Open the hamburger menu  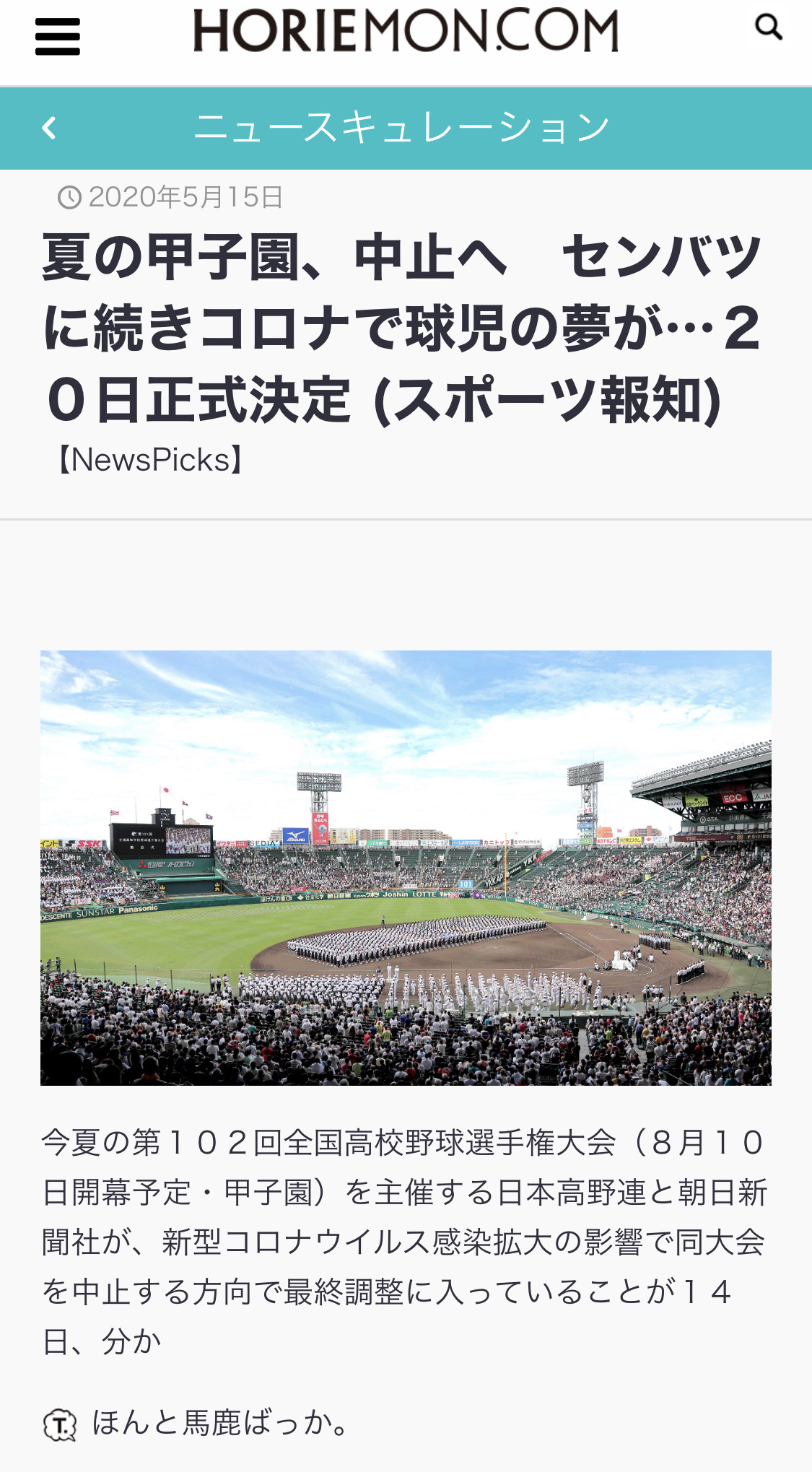click(58, 36)
